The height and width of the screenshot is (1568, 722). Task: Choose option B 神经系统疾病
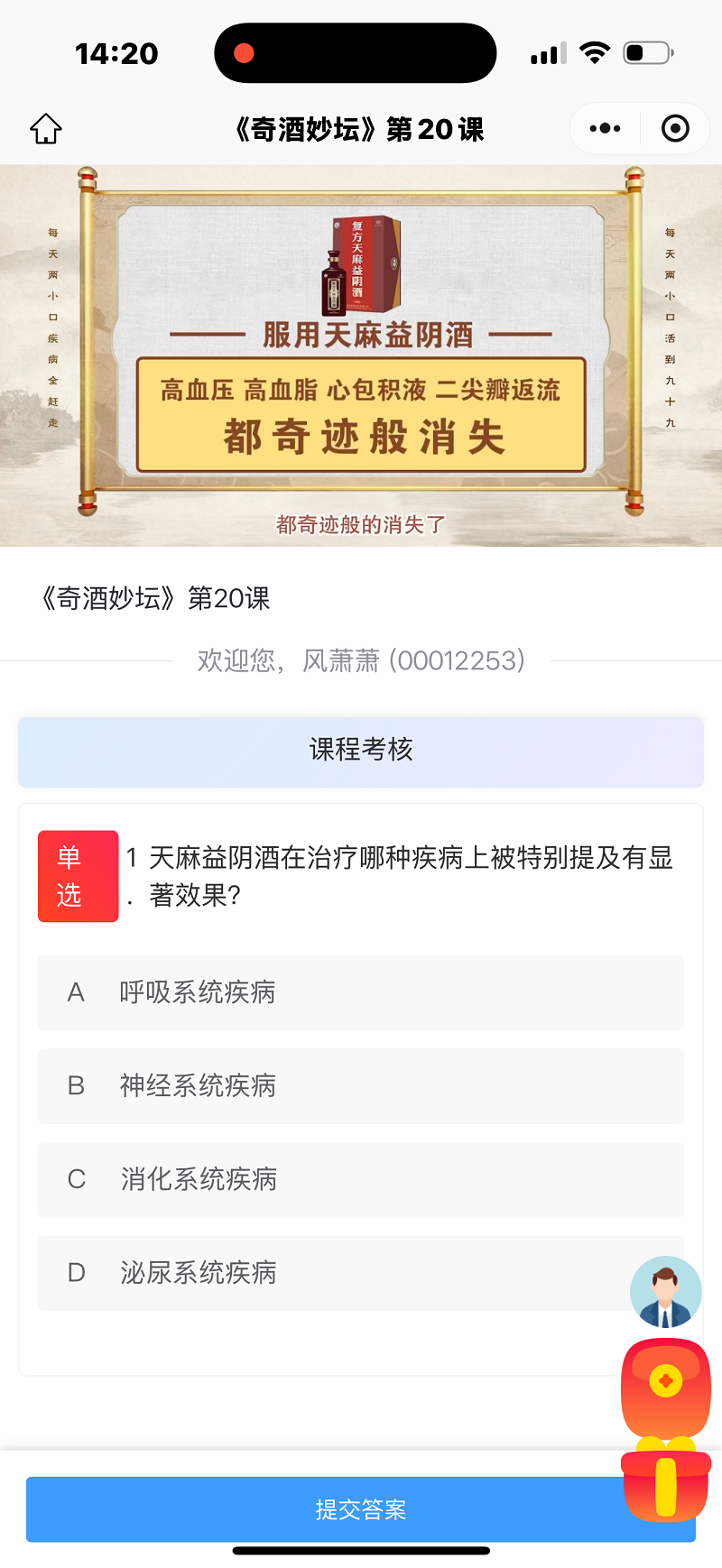tap(360, 1086)
